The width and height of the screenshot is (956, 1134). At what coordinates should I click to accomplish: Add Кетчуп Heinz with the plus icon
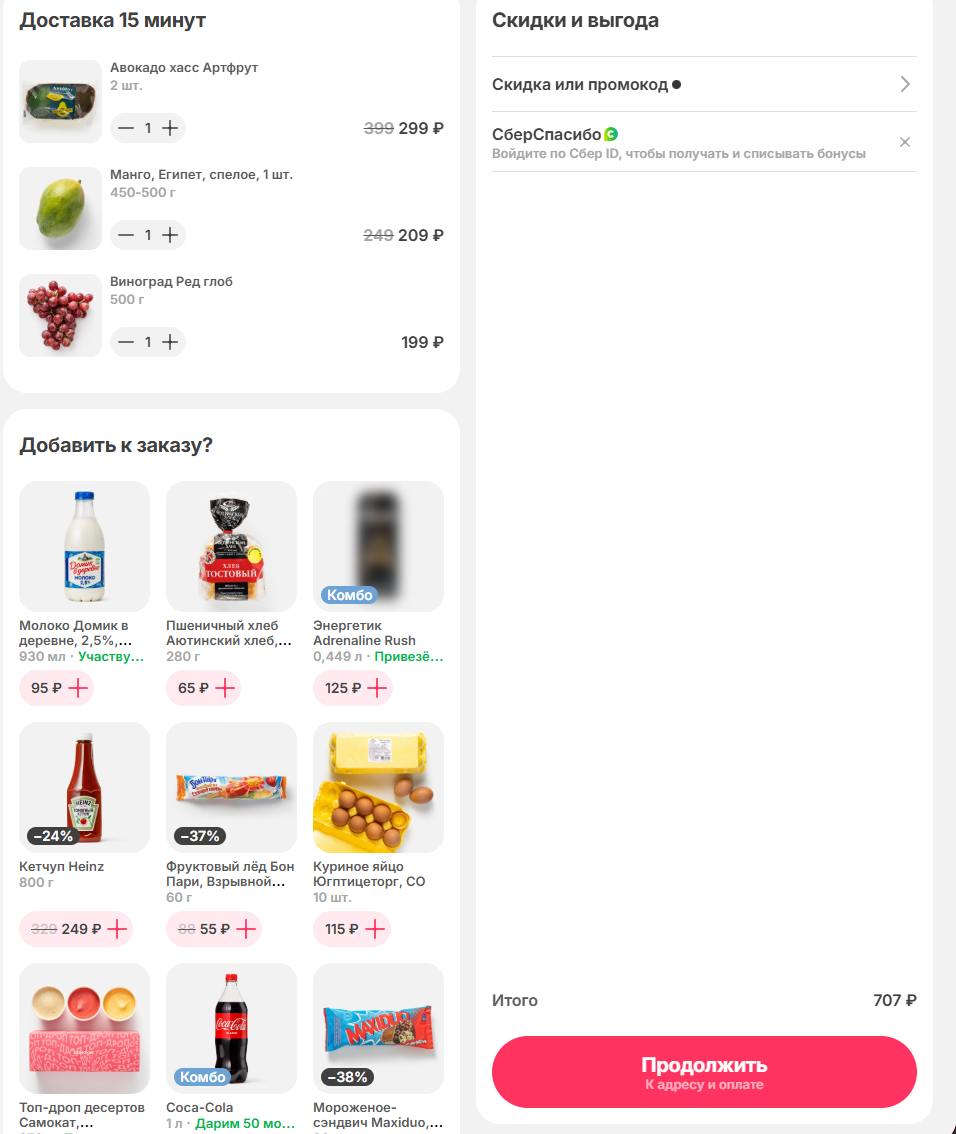(119, 929)
